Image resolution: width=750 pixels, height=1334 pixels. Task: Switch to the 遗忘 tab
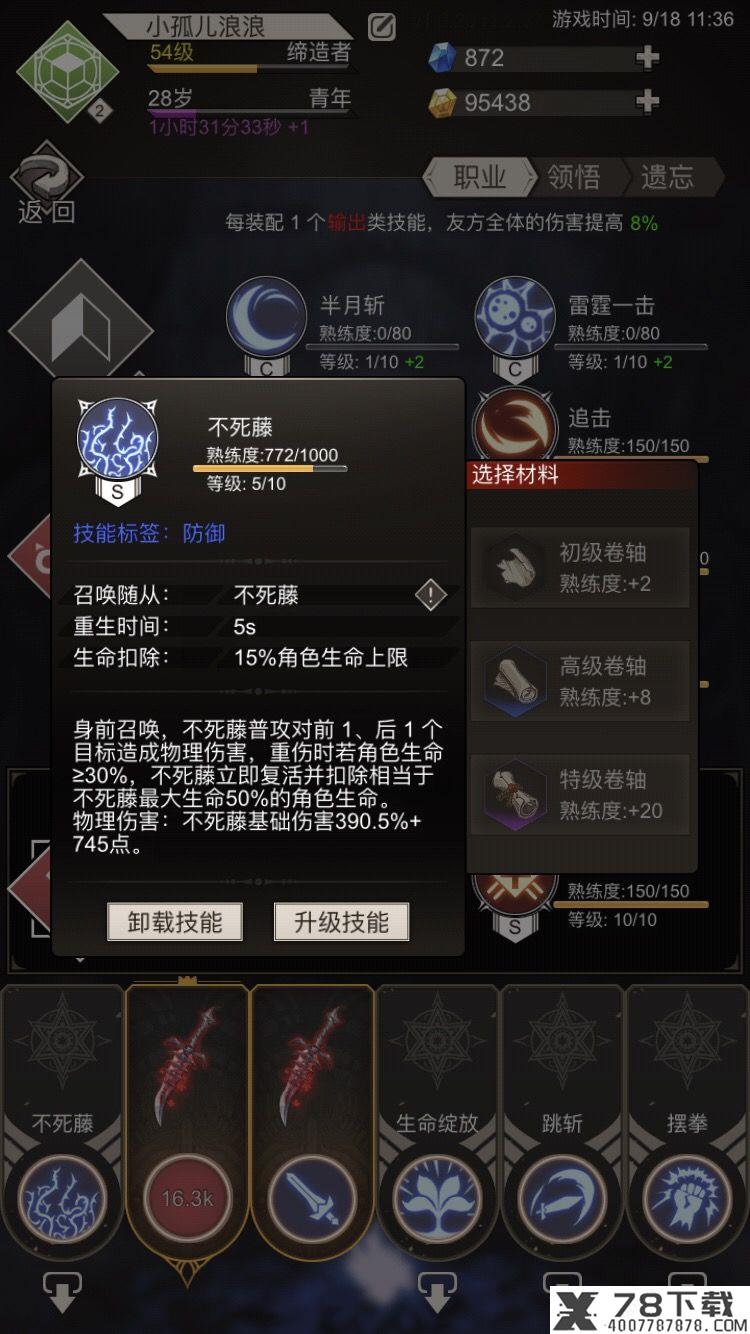tap(667, 178)
